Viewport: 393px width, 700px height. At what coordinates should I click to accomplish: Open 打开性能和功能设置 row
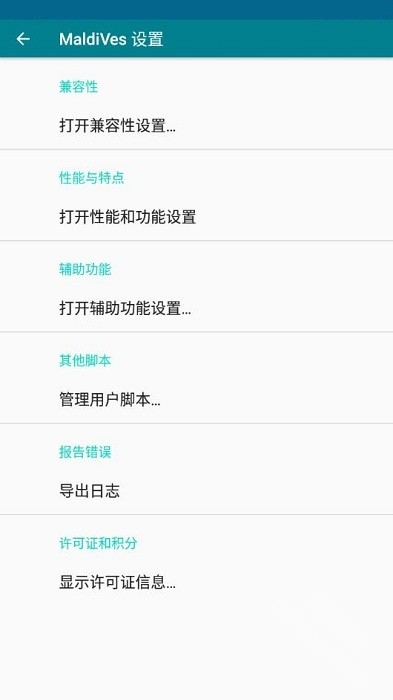[196, 217]
